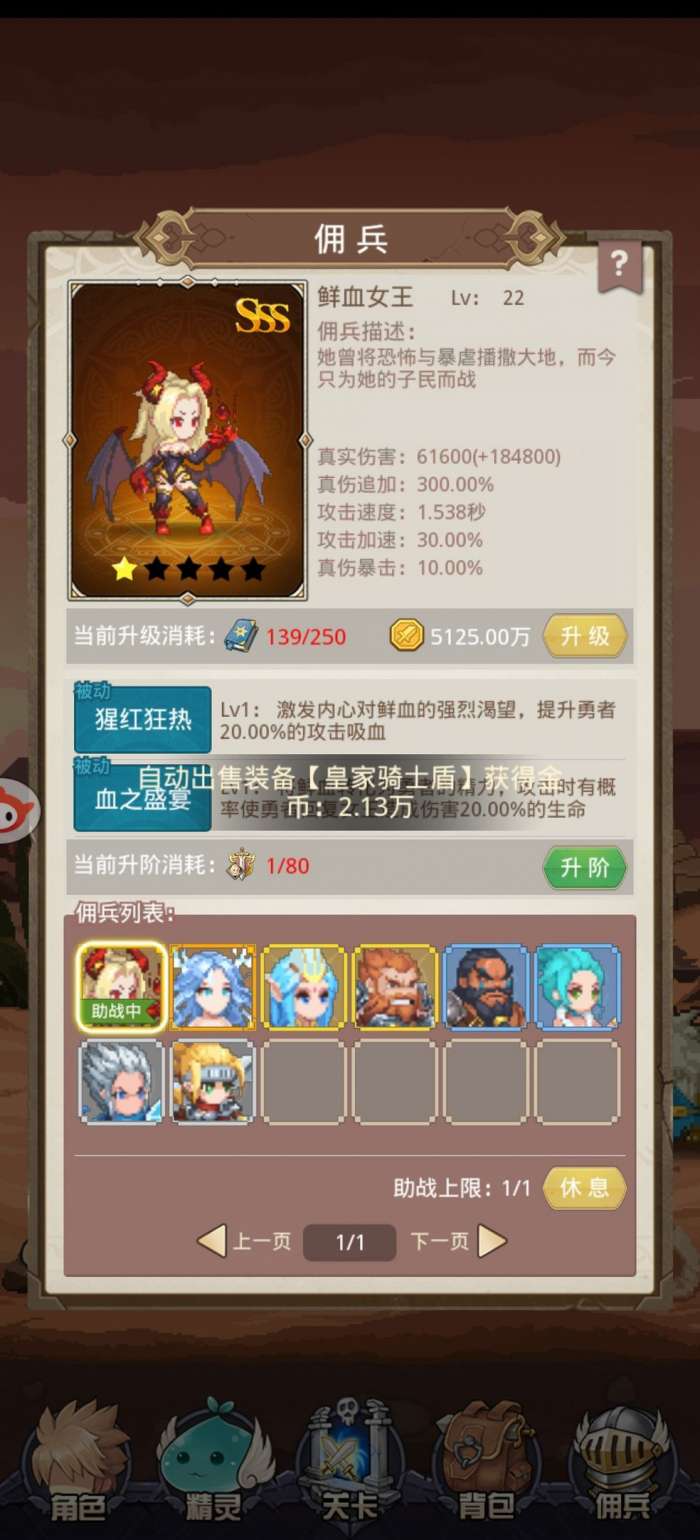Select the teal-haired girl mercenary

tap(577, 987)
